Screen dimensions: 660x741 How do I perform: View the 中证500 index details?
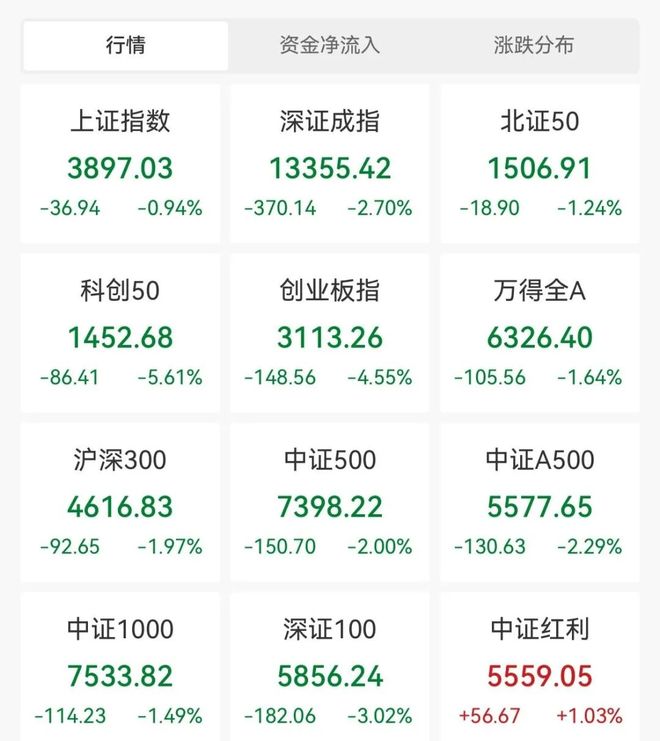(330, 502)
